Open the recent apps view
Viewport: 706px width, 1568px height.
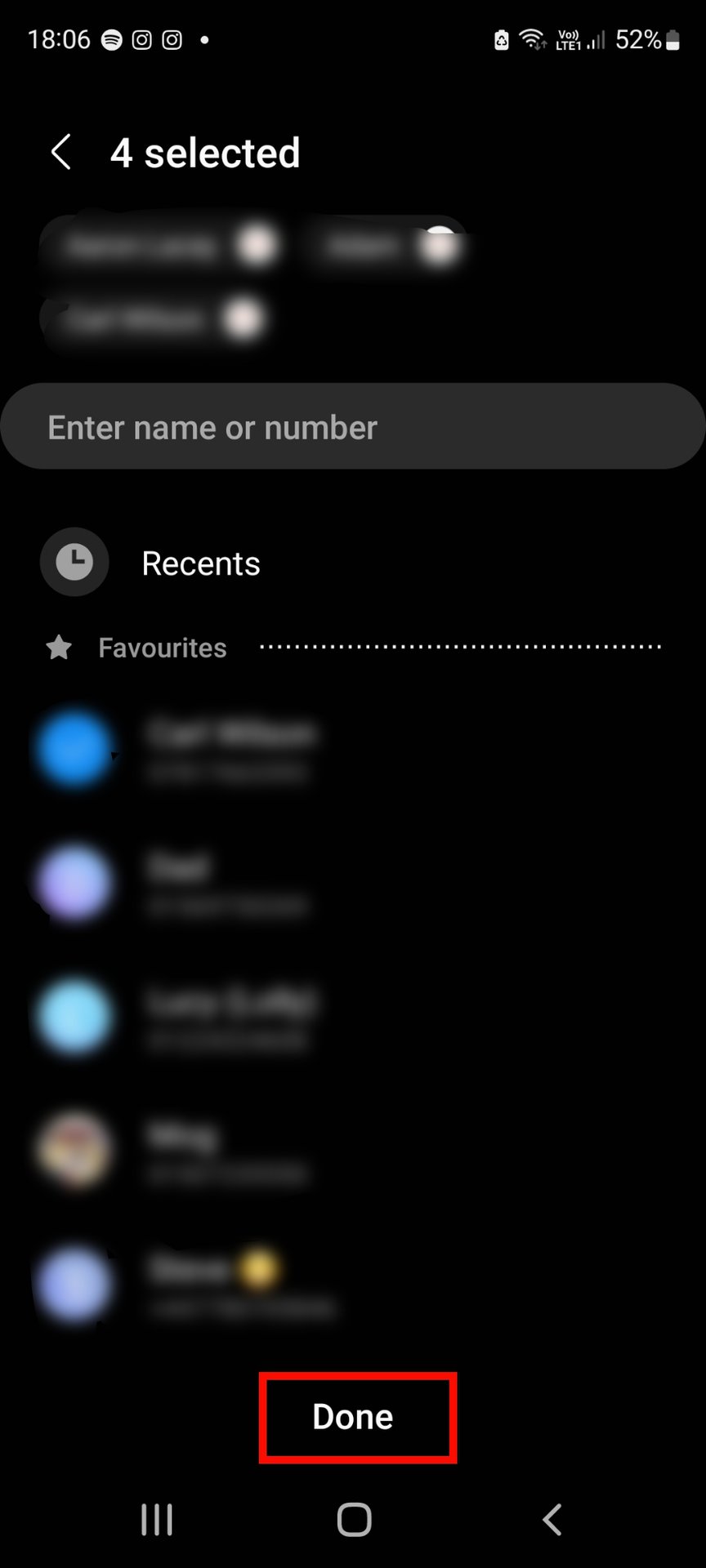coord(156,1520)
